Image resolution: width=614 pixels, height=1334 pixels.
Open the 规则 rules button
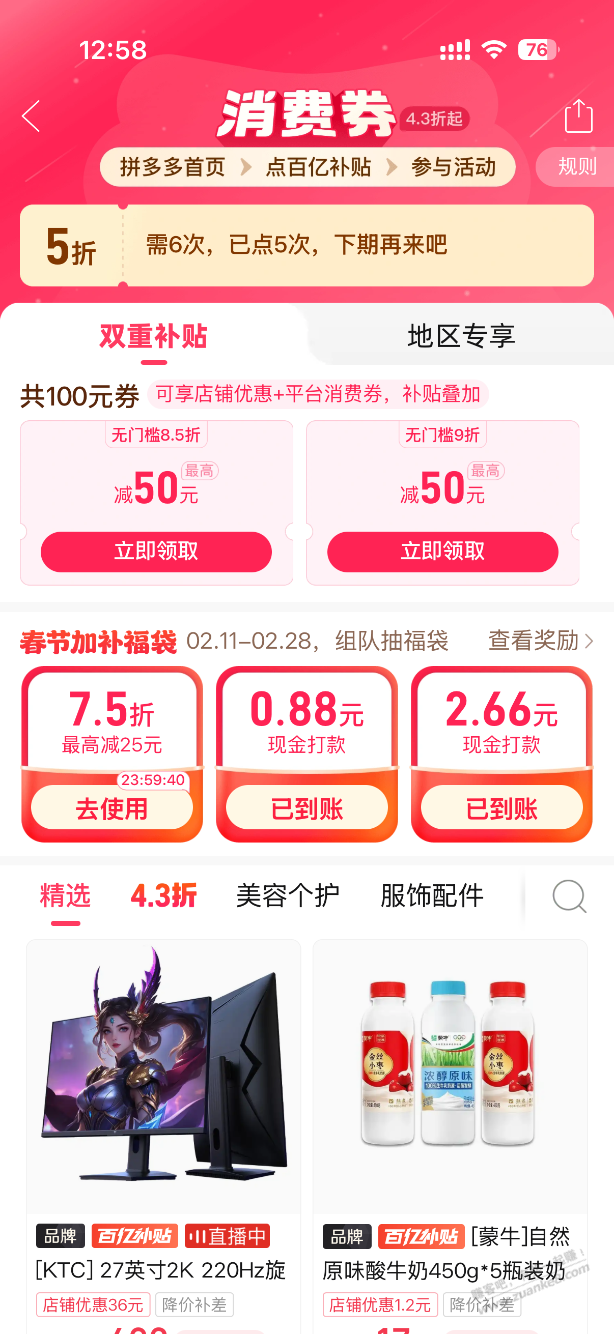[577, 167]
